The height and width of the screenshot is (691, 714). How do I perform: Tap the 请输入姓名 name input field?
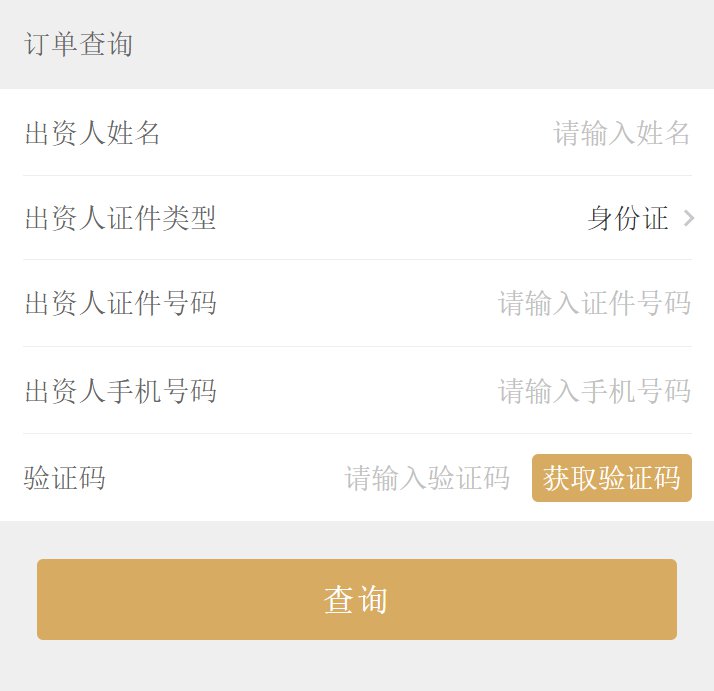(x=621, y=133)
